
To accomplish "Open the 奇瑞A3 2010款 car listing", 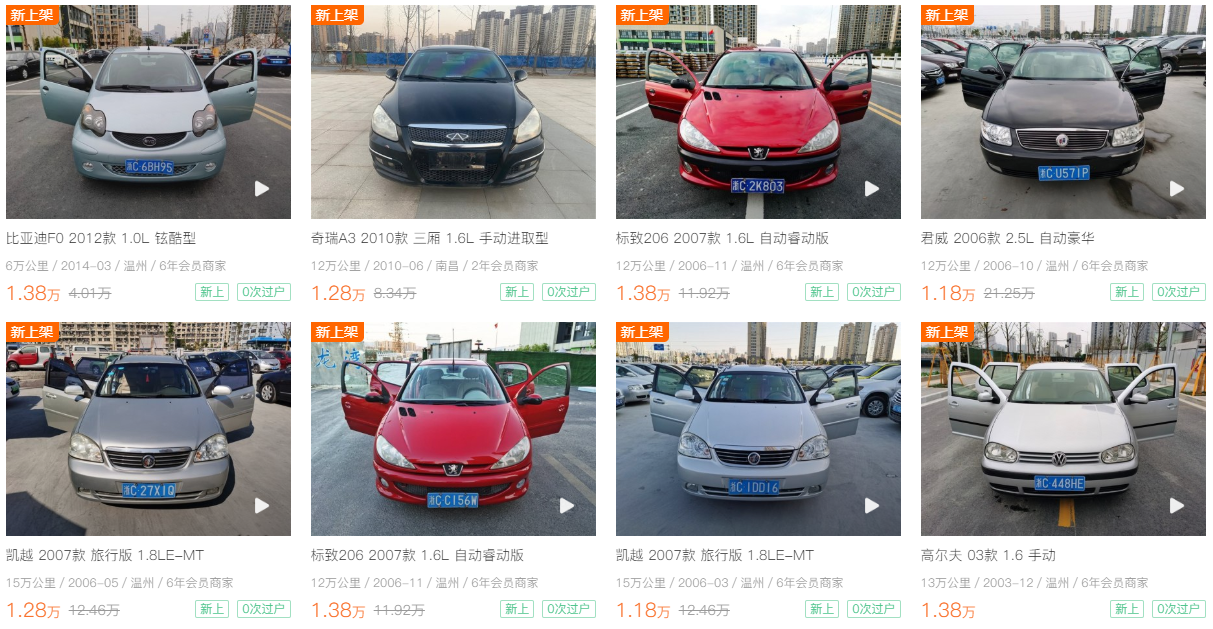I will (429, 238).
